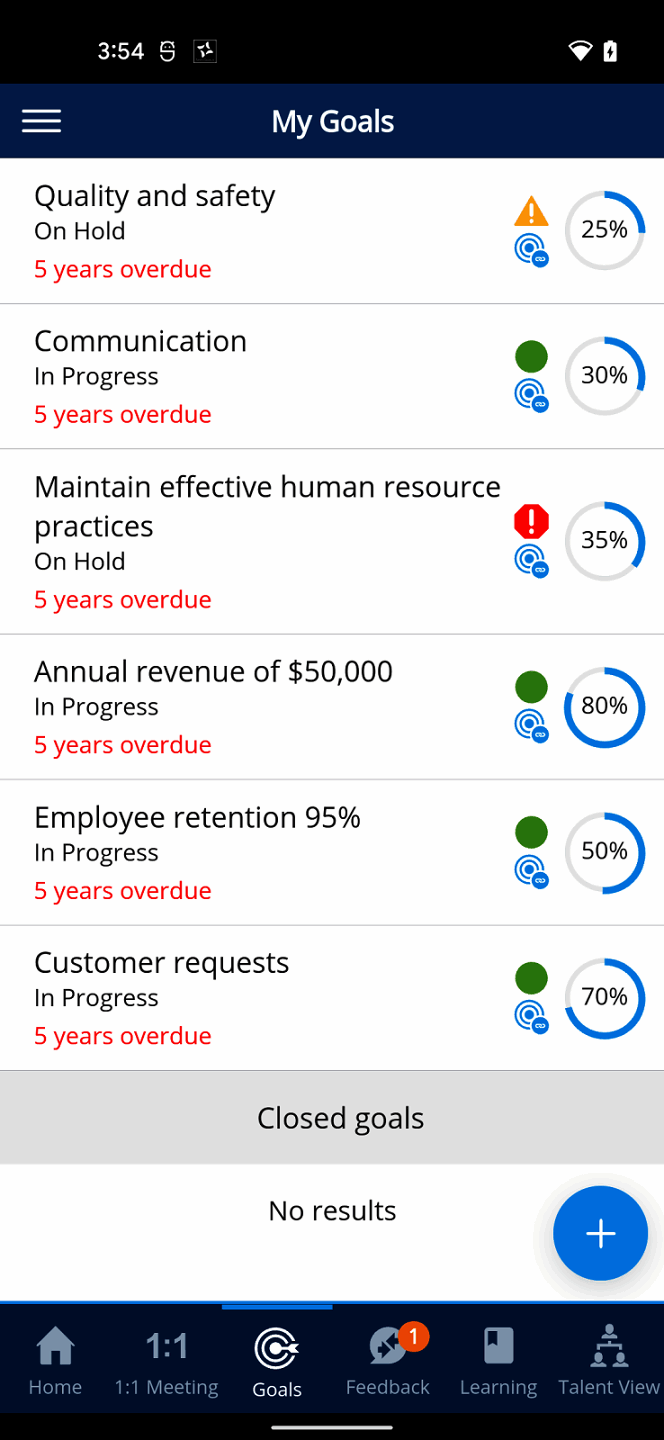This screenshot has height=1440, width=664.
Task: Open the Talent View tab
Action: tap(609, 1360)
